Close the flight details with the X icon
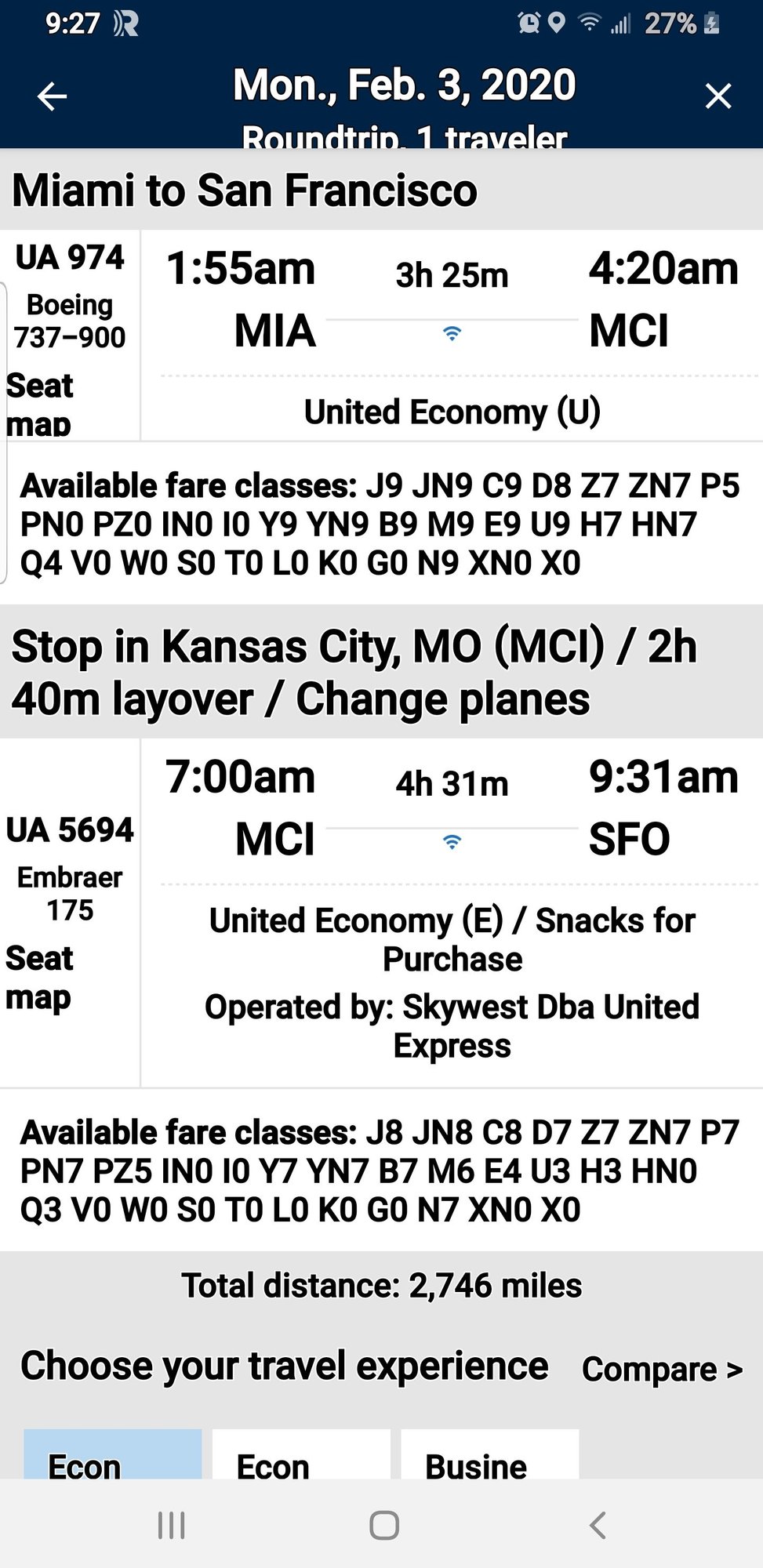 (718, 95)
